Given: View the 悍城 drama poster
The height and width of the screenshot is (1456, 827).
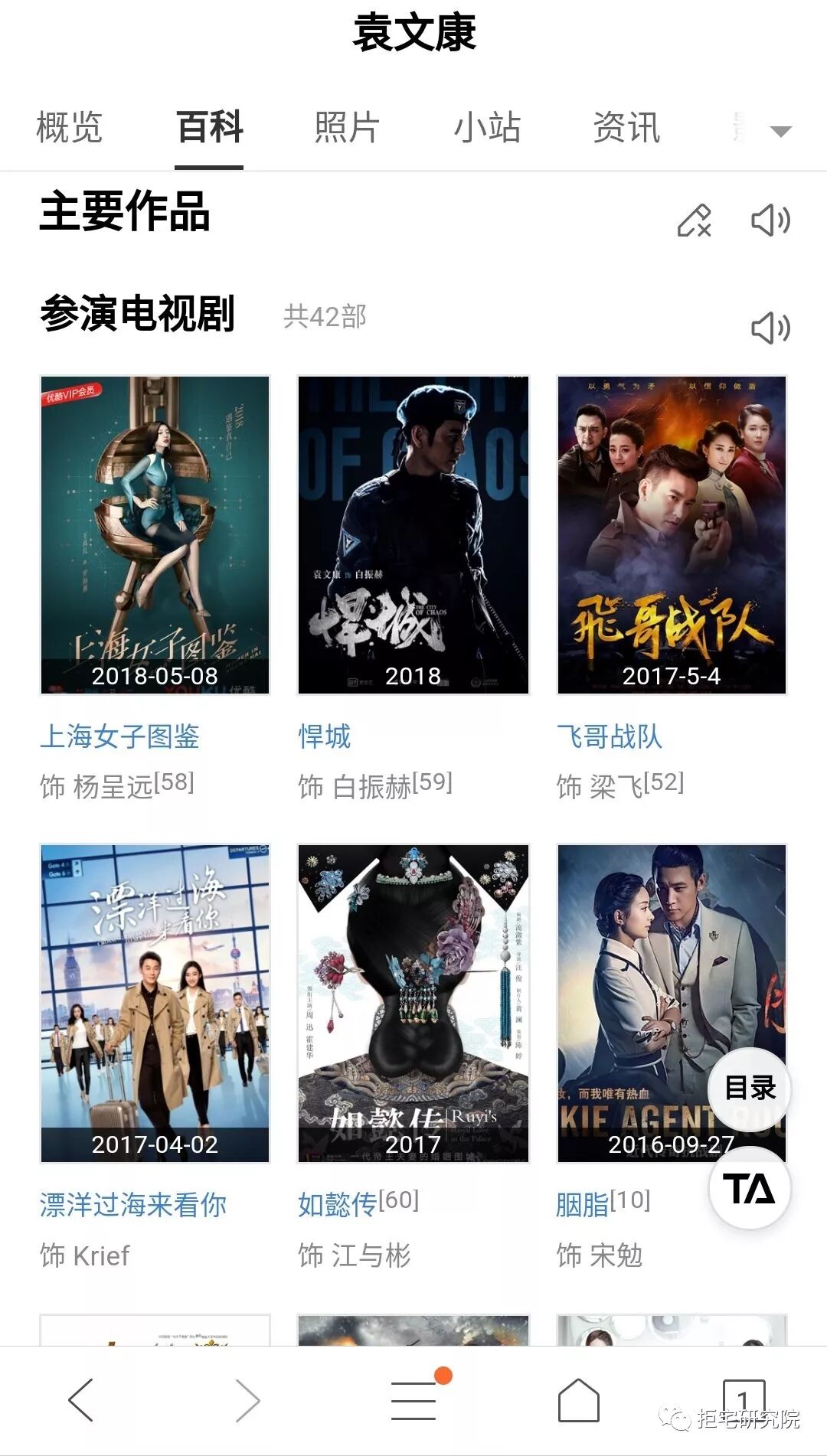Looking at the screenshot, I should [413, 534].
